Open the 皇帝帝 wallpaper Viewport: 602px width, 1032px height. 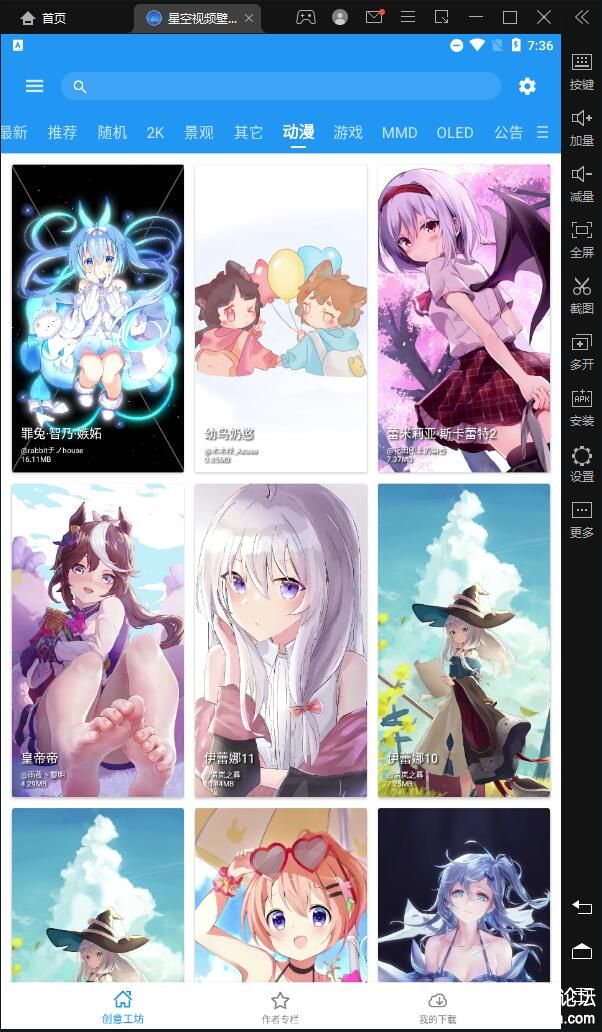[x=98, y=640]
